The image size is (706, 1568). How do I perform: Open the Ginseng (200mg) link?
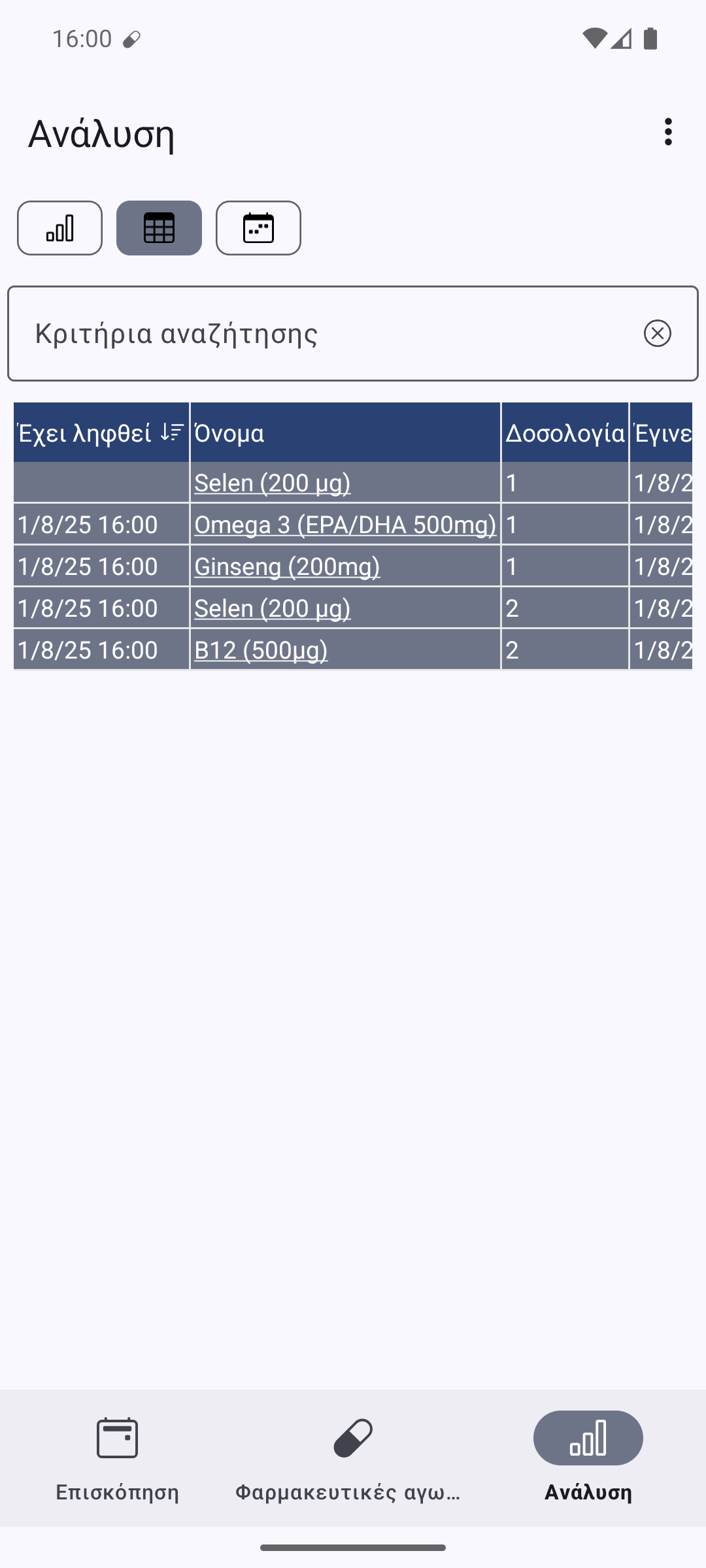click(287, 566)
